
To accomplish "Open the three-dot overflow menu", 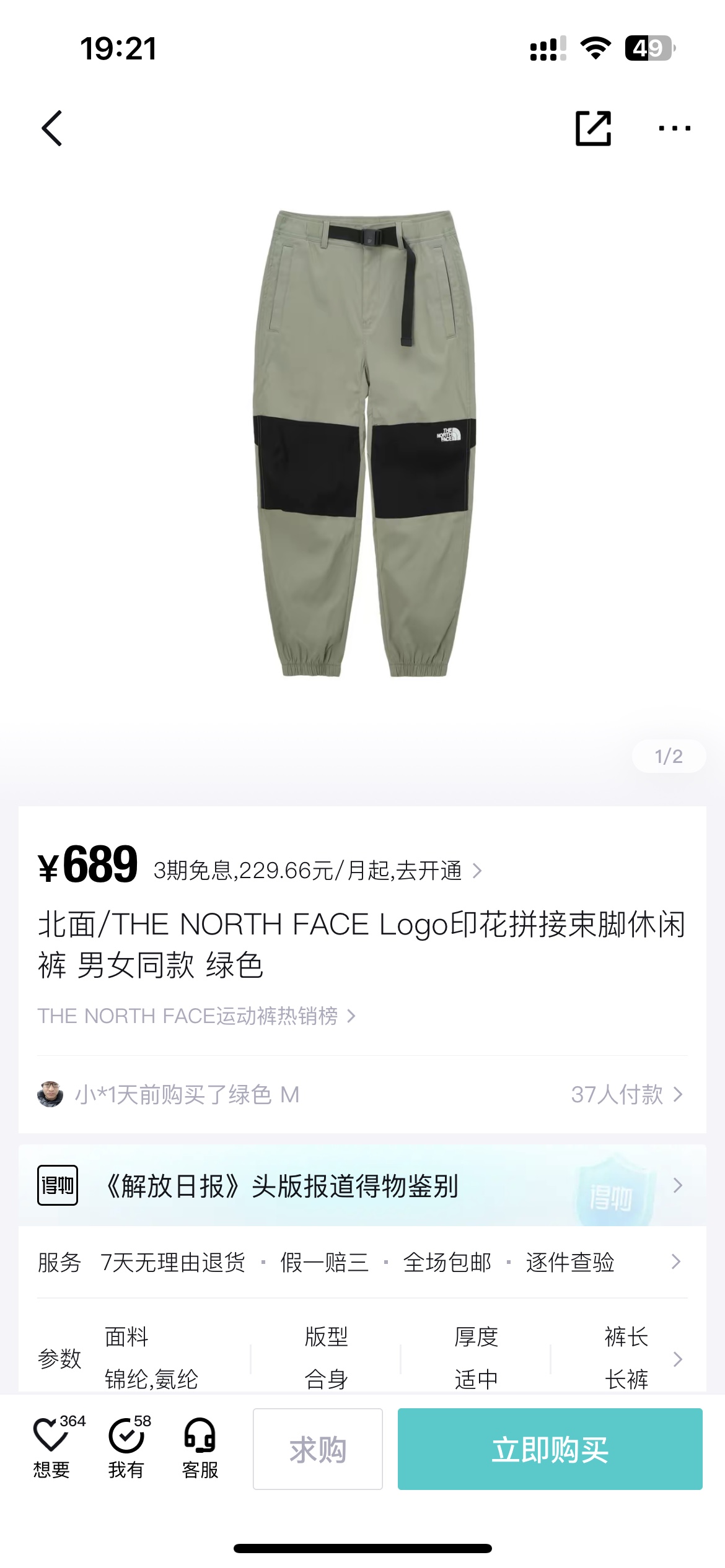I will pos(674,128).
